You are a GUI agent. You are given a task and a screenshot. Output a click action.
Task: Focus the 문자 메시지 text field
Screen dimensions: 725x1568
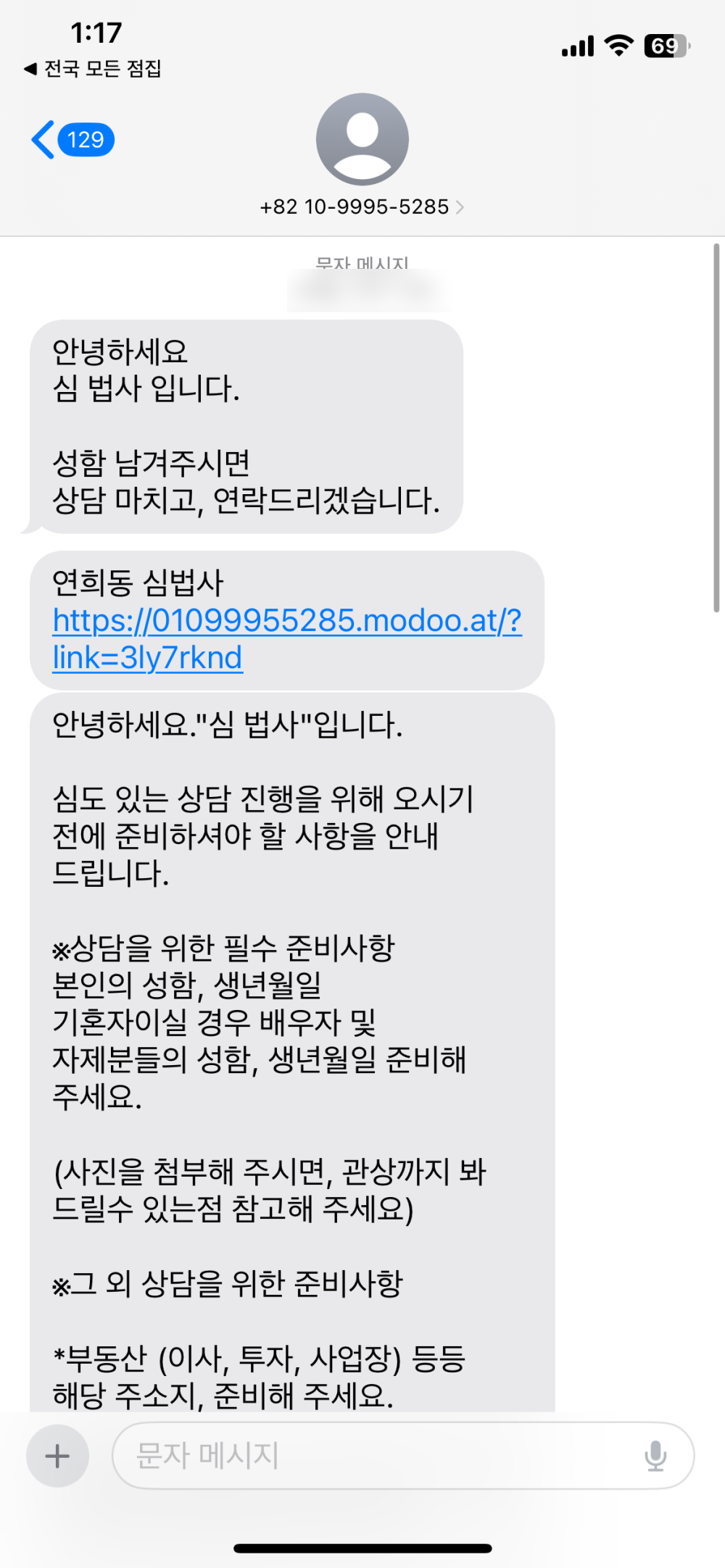[x=377, y=1456]
